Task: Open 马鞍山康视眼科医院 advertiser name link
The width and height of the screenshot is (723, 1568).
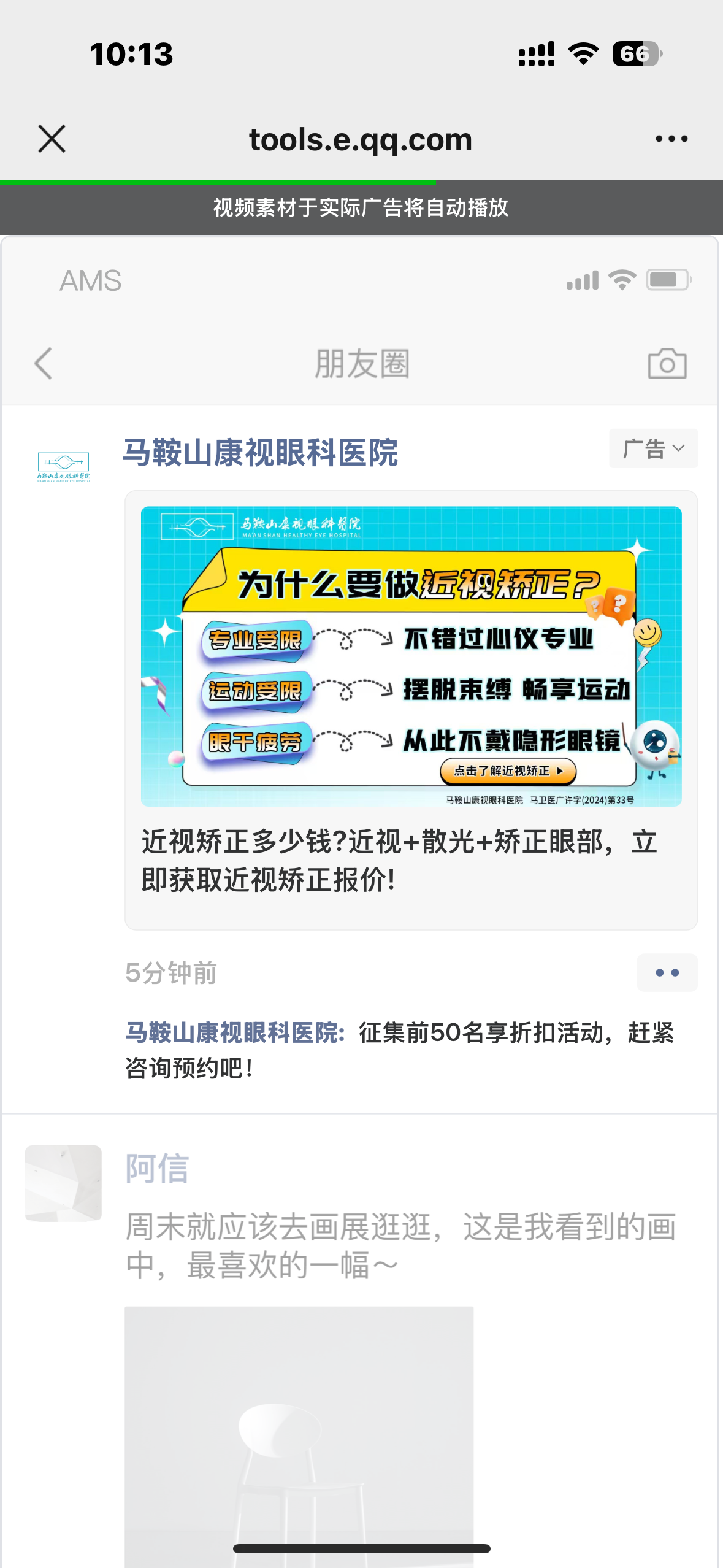Action: [x=261, y=453]
